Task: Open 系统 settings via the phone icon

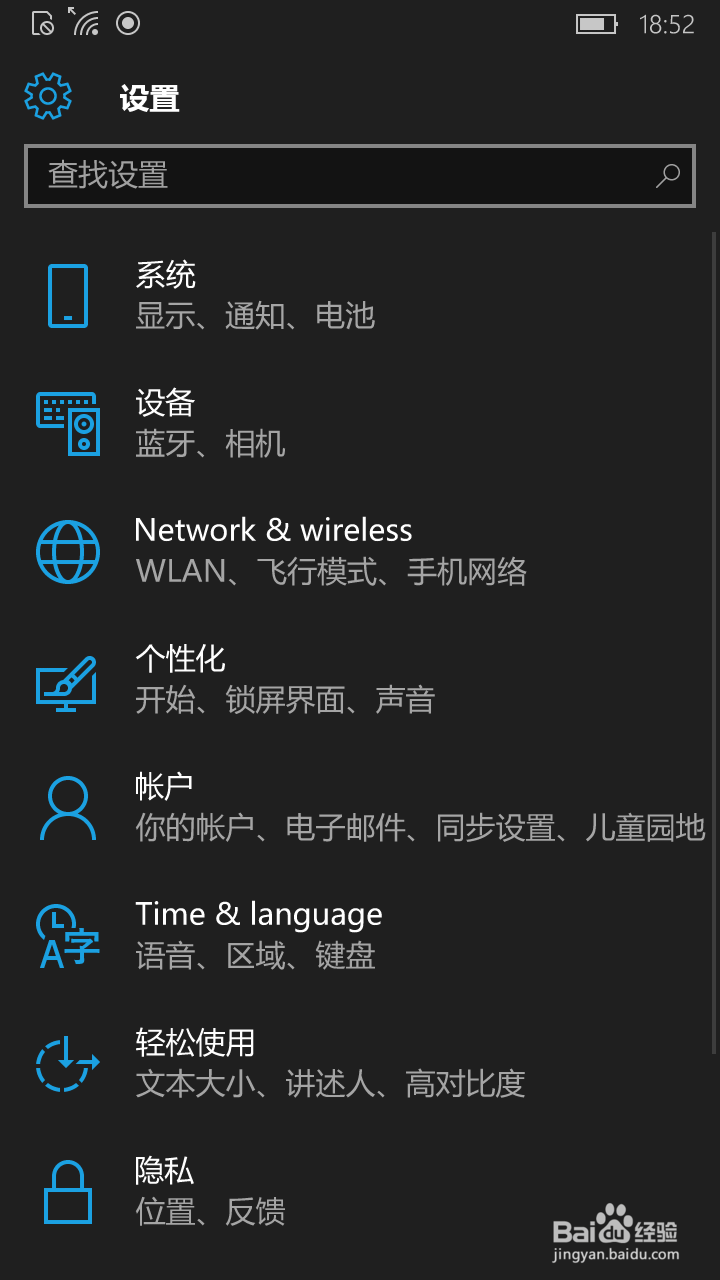Action: click(67, 295)
